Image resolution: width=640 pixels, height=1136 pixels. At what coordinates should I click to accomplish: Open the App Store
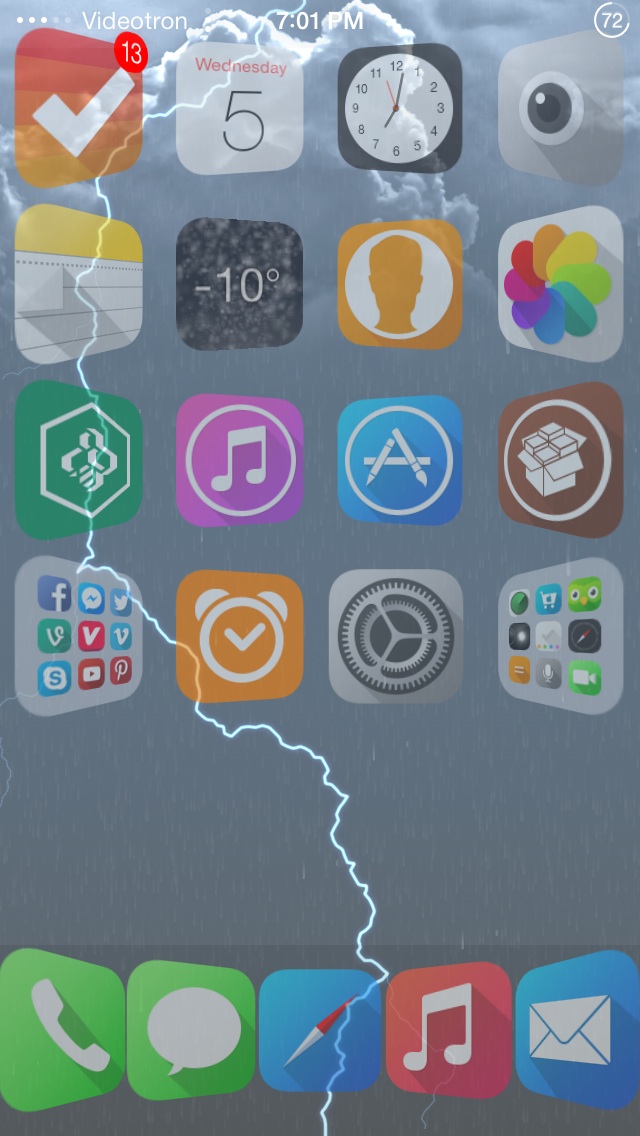tap(399, 460)
